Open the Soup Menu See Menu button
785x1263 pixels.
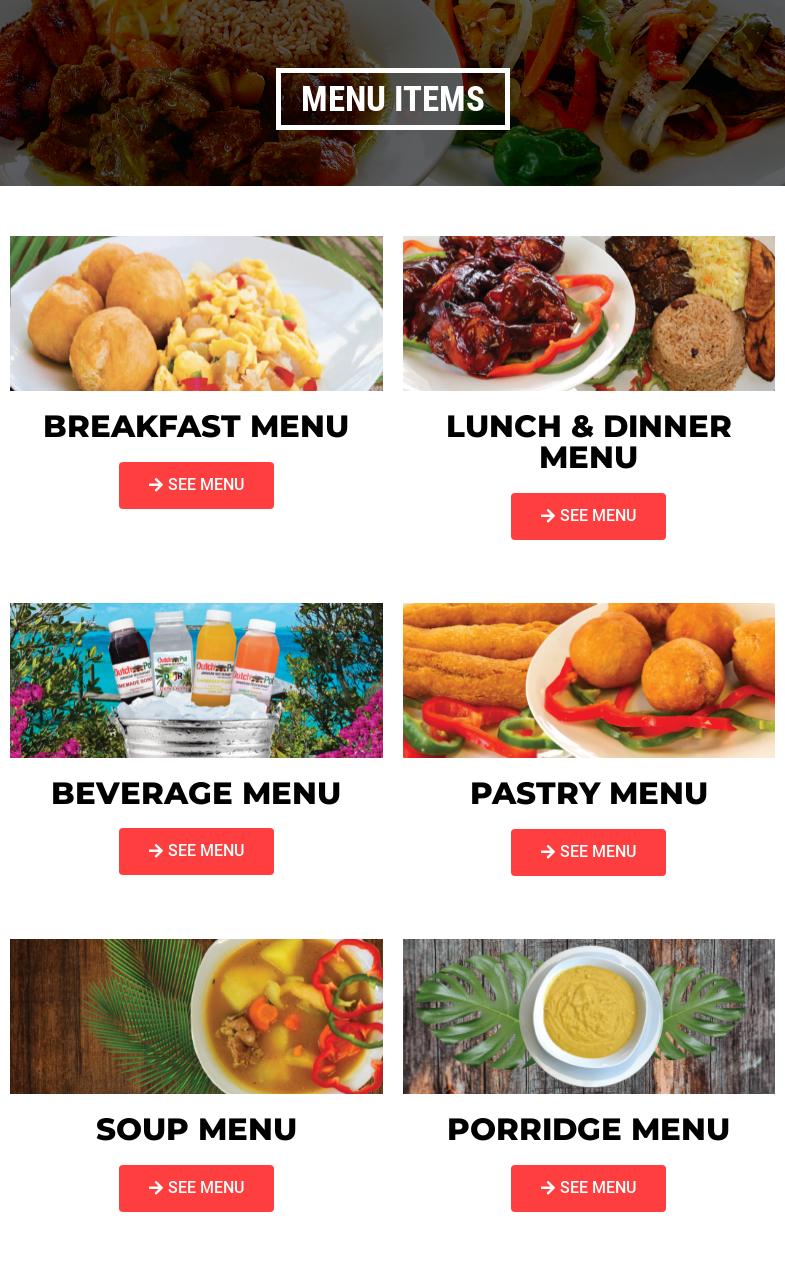[x=196, y=1188]
